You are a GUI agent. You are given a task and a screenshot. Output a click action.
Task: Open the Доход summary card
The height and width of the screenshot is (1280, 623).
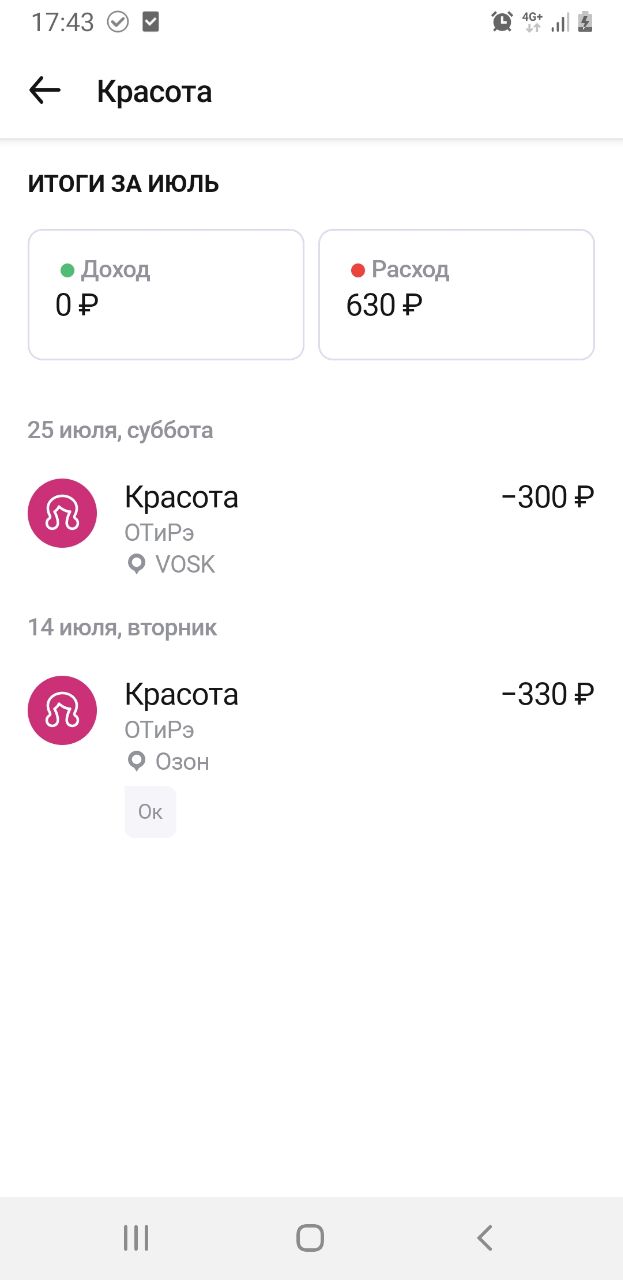166,294
